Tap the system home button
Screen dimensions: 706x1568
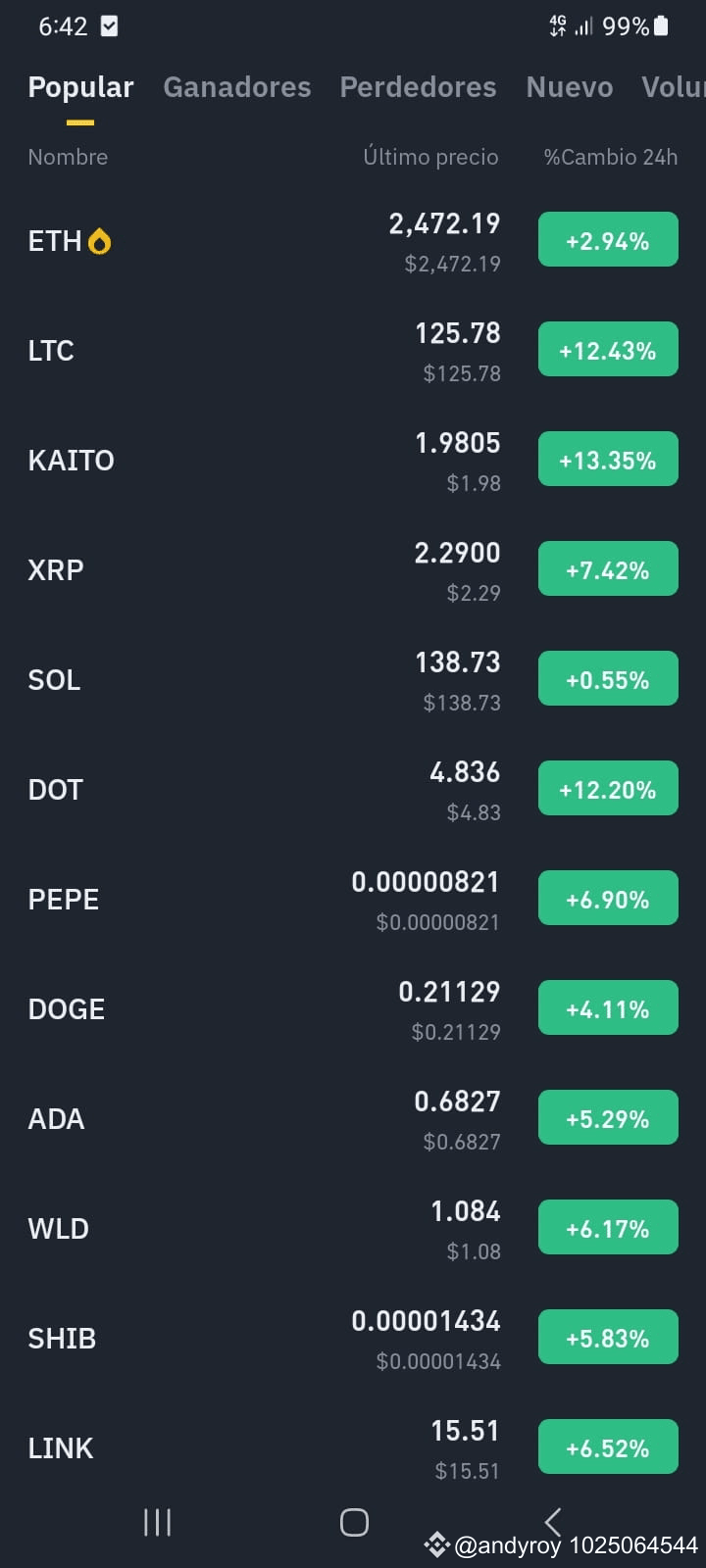[x=354, y=1522]
